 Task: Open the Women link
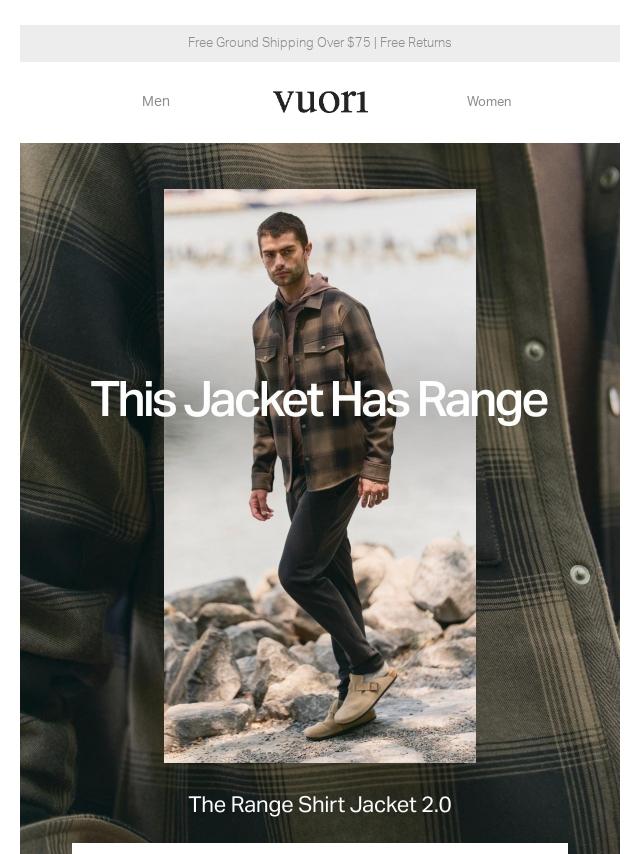click(x=488, y=101)
